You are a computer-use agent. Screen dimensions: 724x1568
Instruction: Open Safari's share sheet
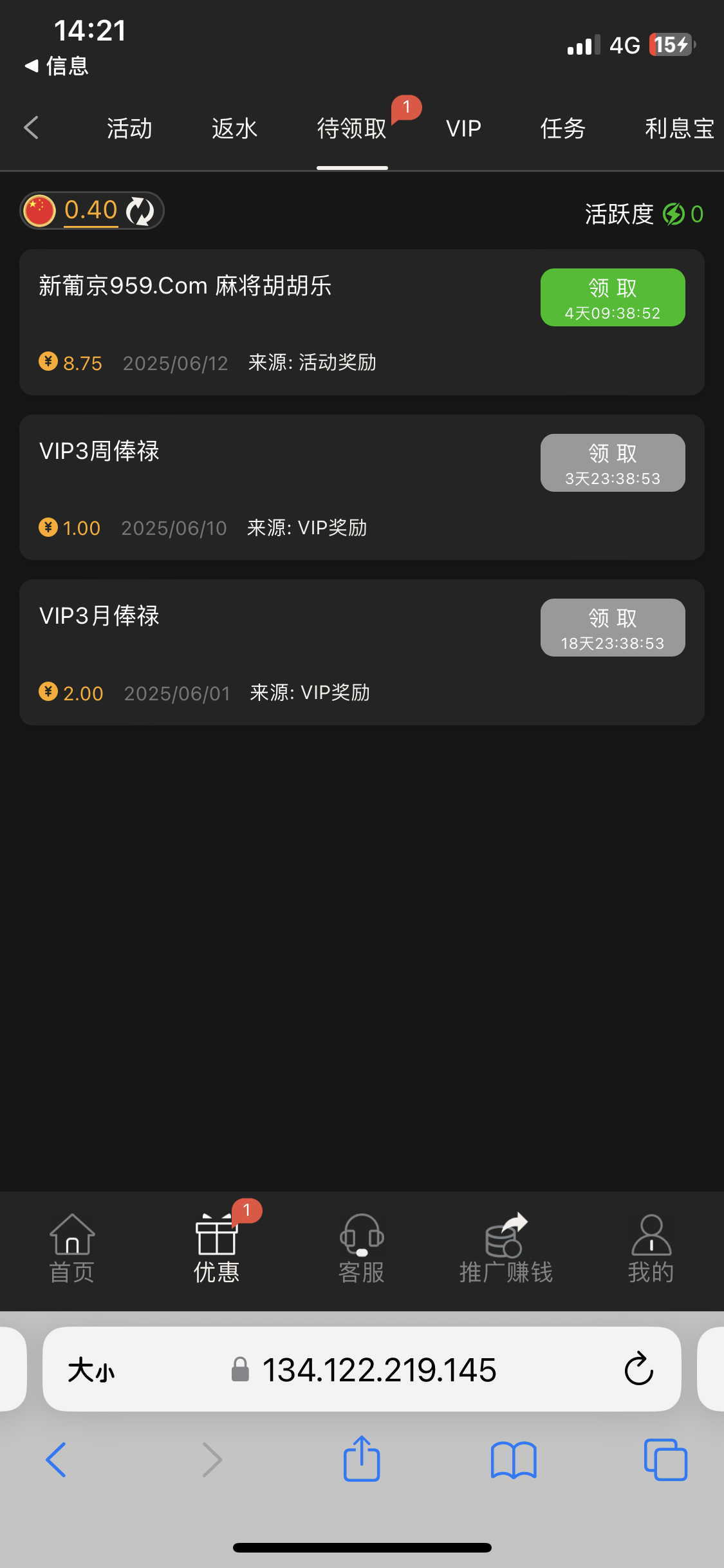(x=362, y=1459)
